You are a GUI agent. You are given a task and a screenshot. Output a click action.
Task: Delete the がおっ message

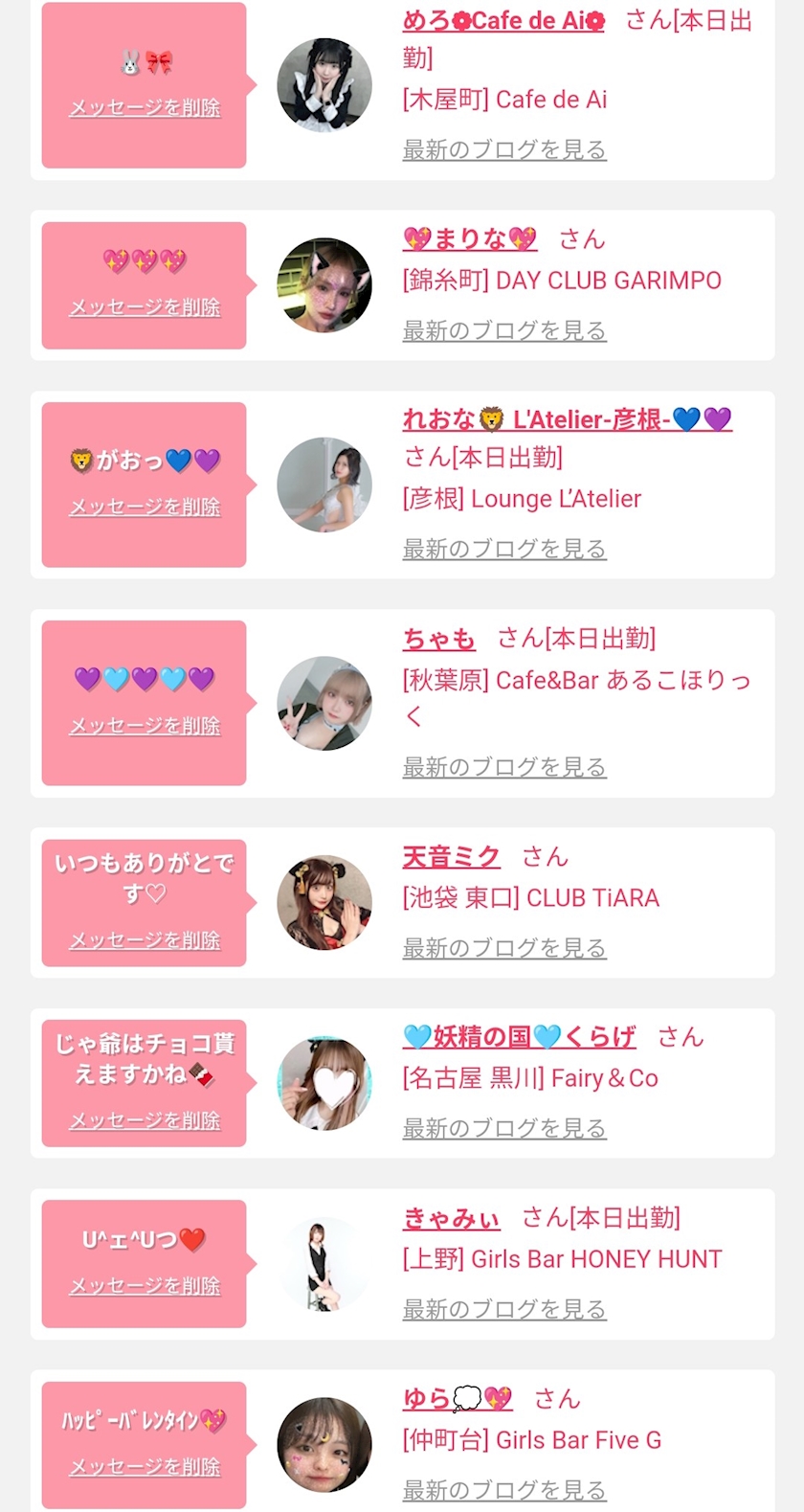point(145,507)
